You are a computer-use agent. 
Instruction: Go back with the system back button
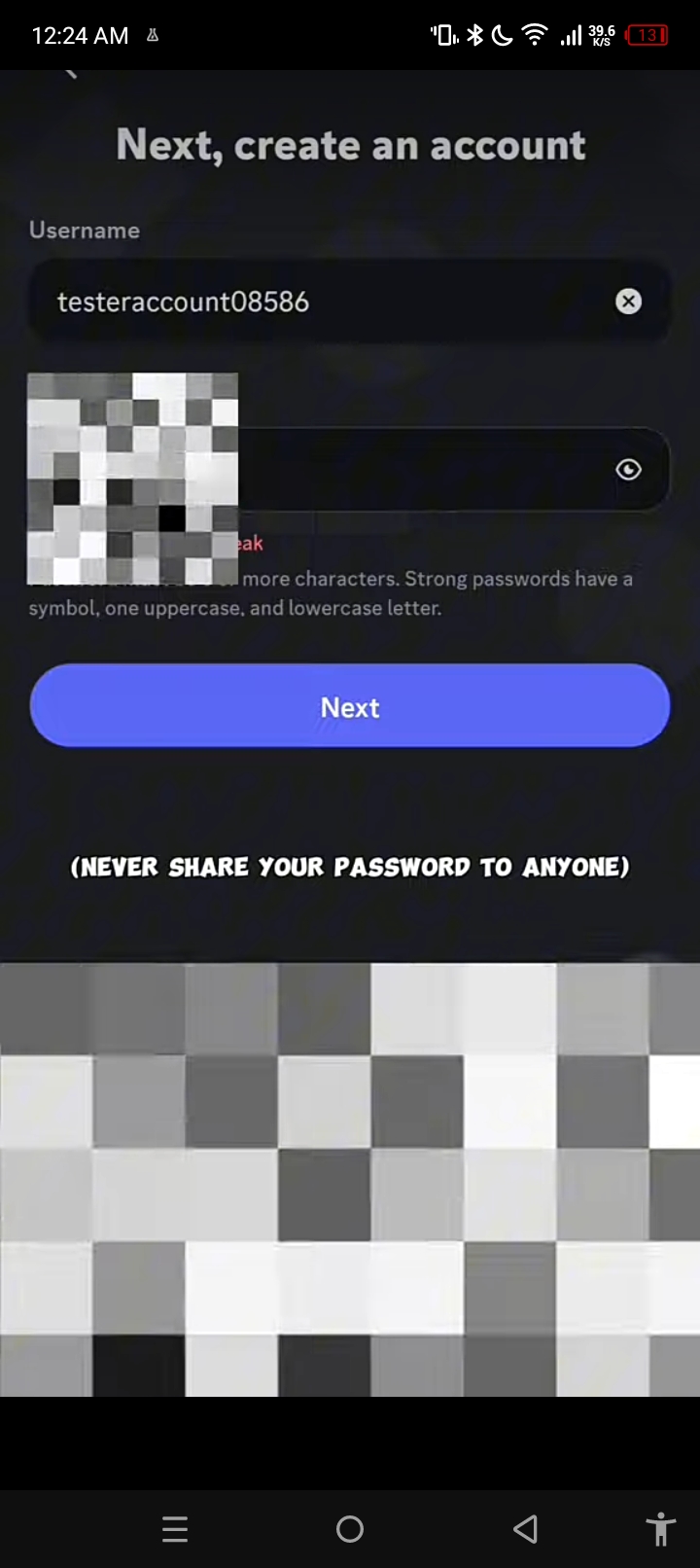point(525,1529)
